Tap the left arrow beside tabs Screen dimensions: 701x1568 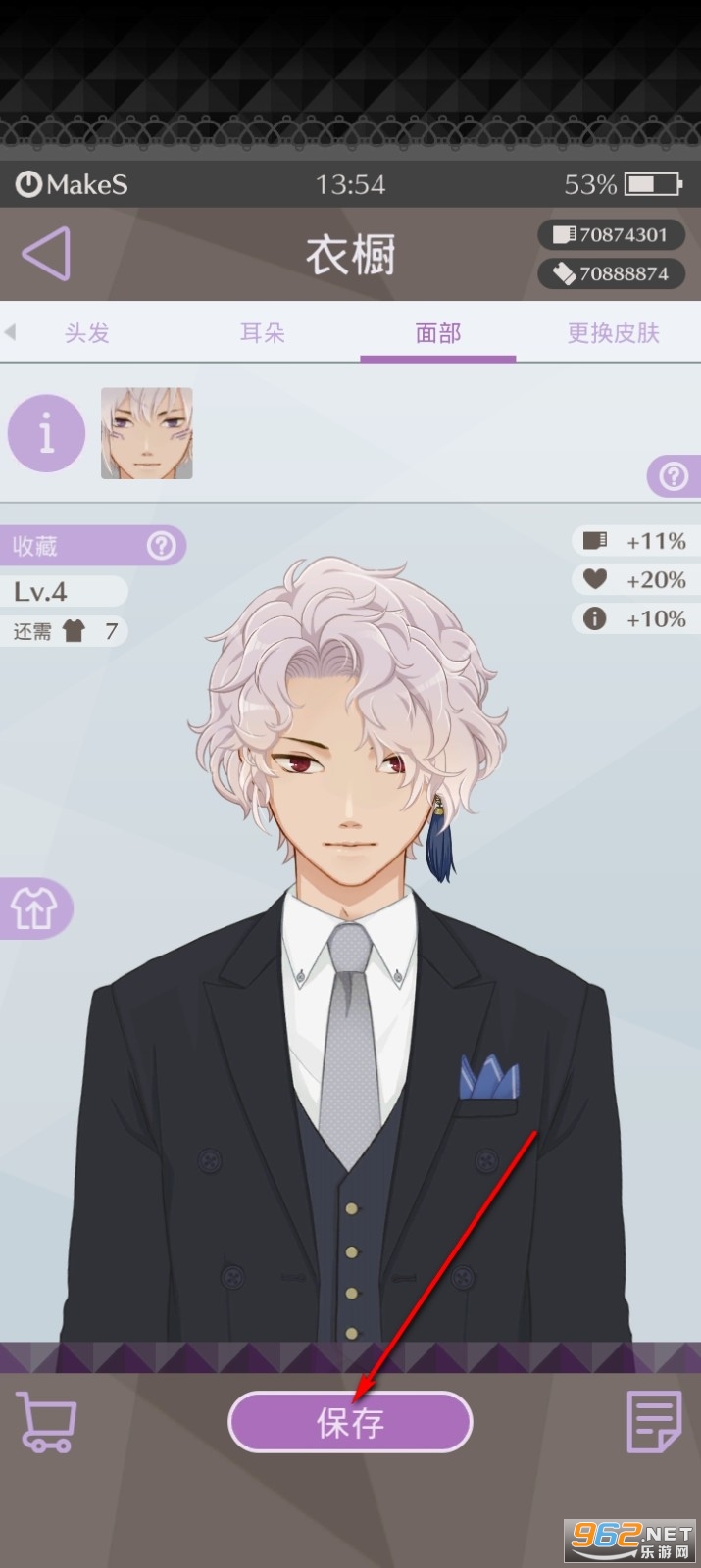tap(10, 332)
